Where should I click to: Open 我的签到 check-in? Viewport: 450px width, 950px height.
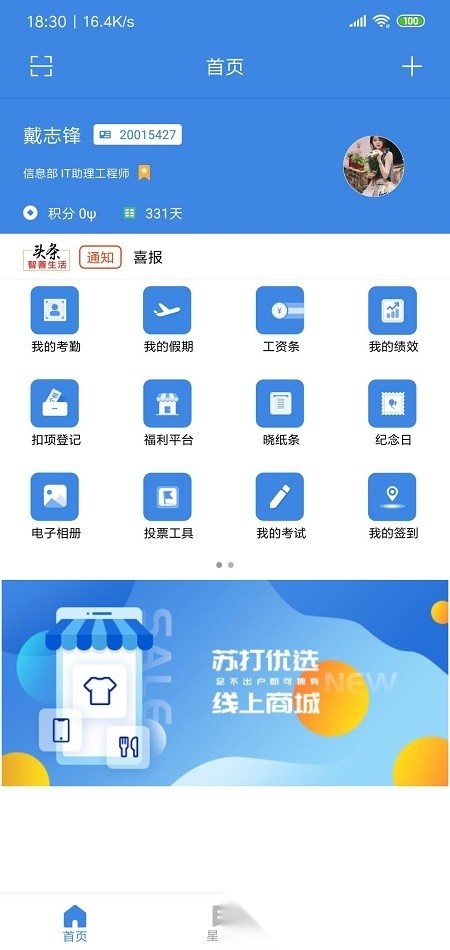pos(393,507)
